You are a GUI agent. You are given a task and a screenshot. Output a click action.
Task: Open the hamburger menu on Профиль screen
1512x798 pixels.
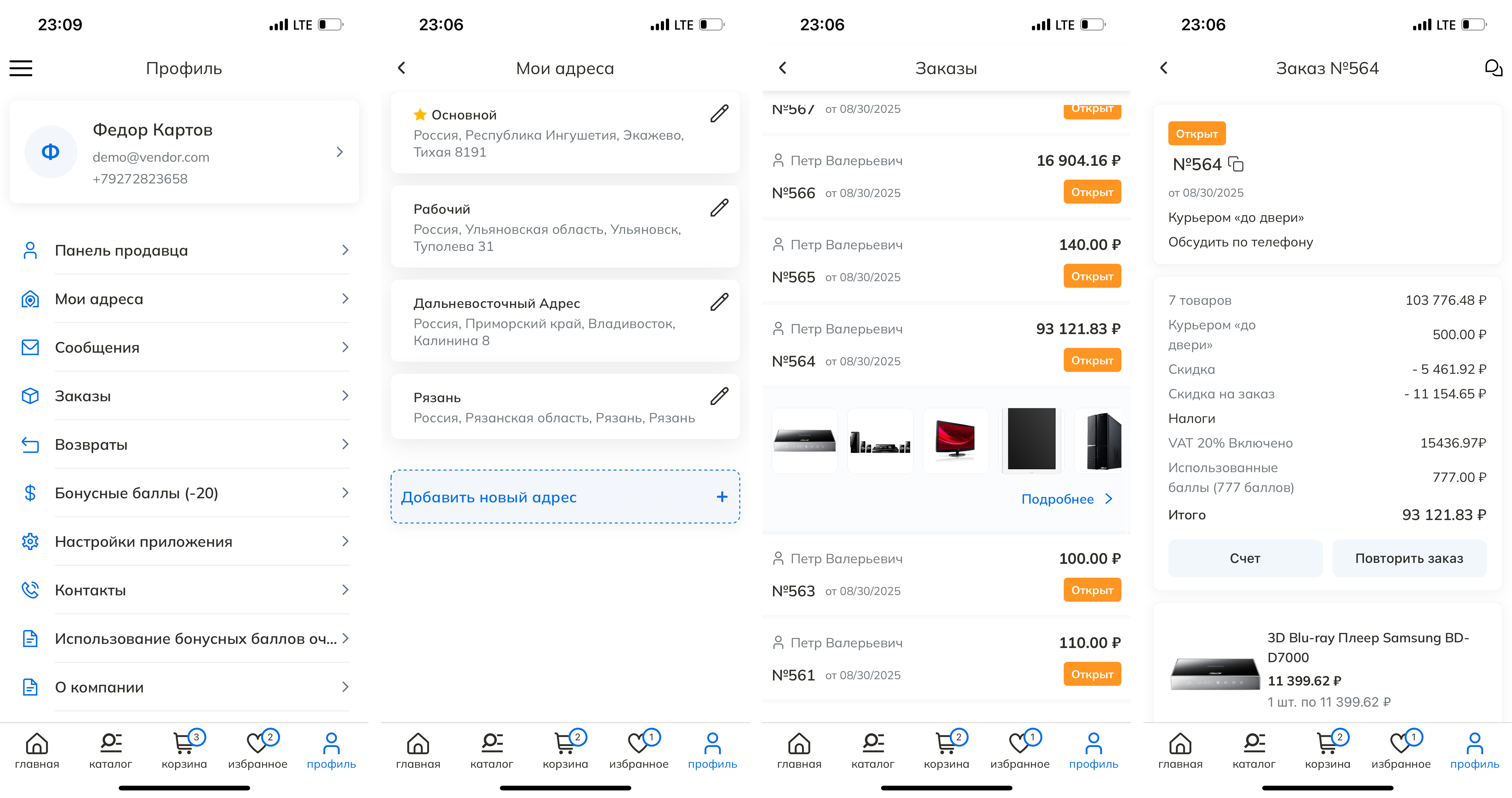pos(21,68)
